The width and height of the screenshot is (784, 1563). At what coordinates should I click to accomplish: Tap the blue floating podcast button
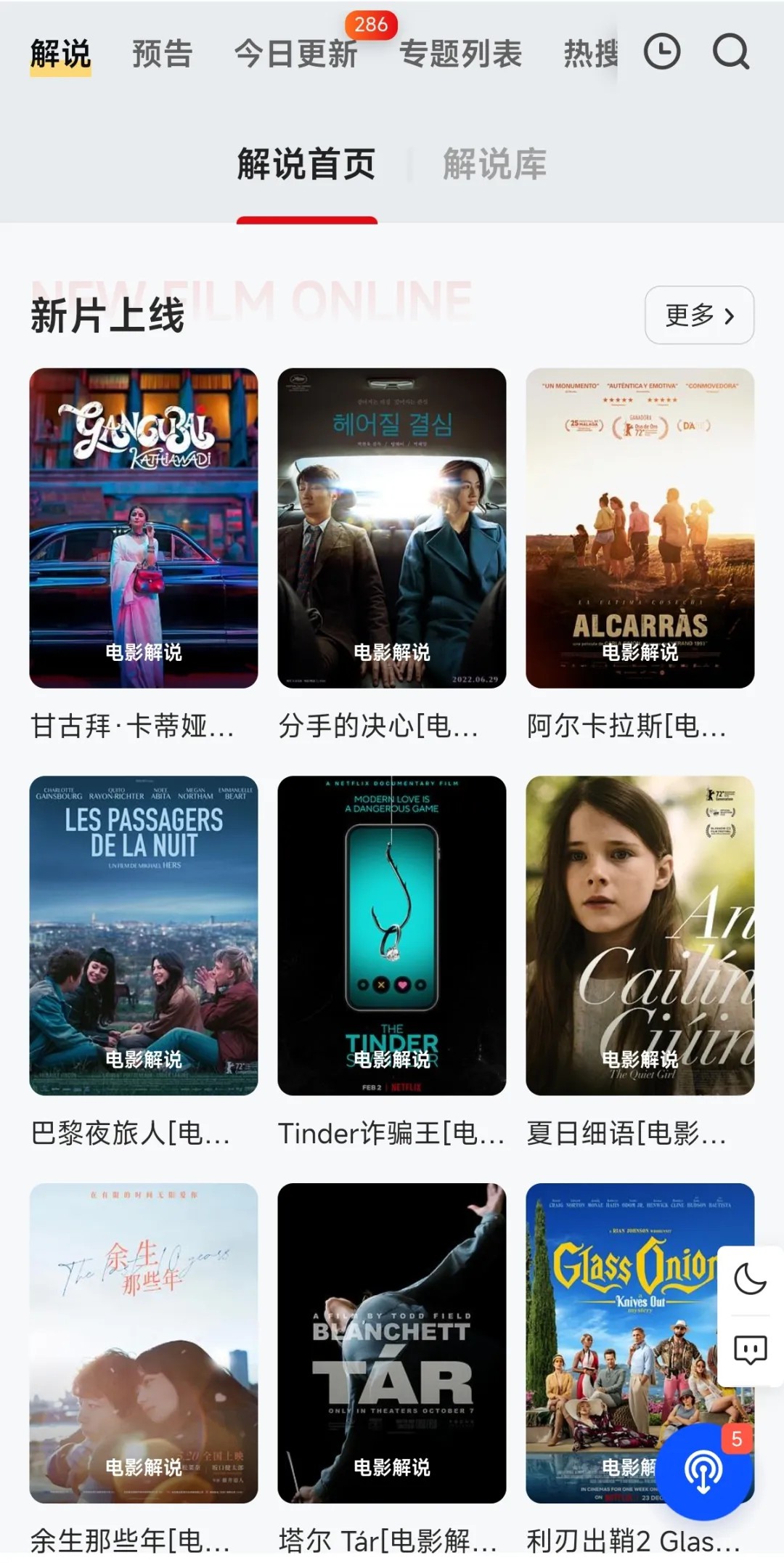pos(703,1471)
